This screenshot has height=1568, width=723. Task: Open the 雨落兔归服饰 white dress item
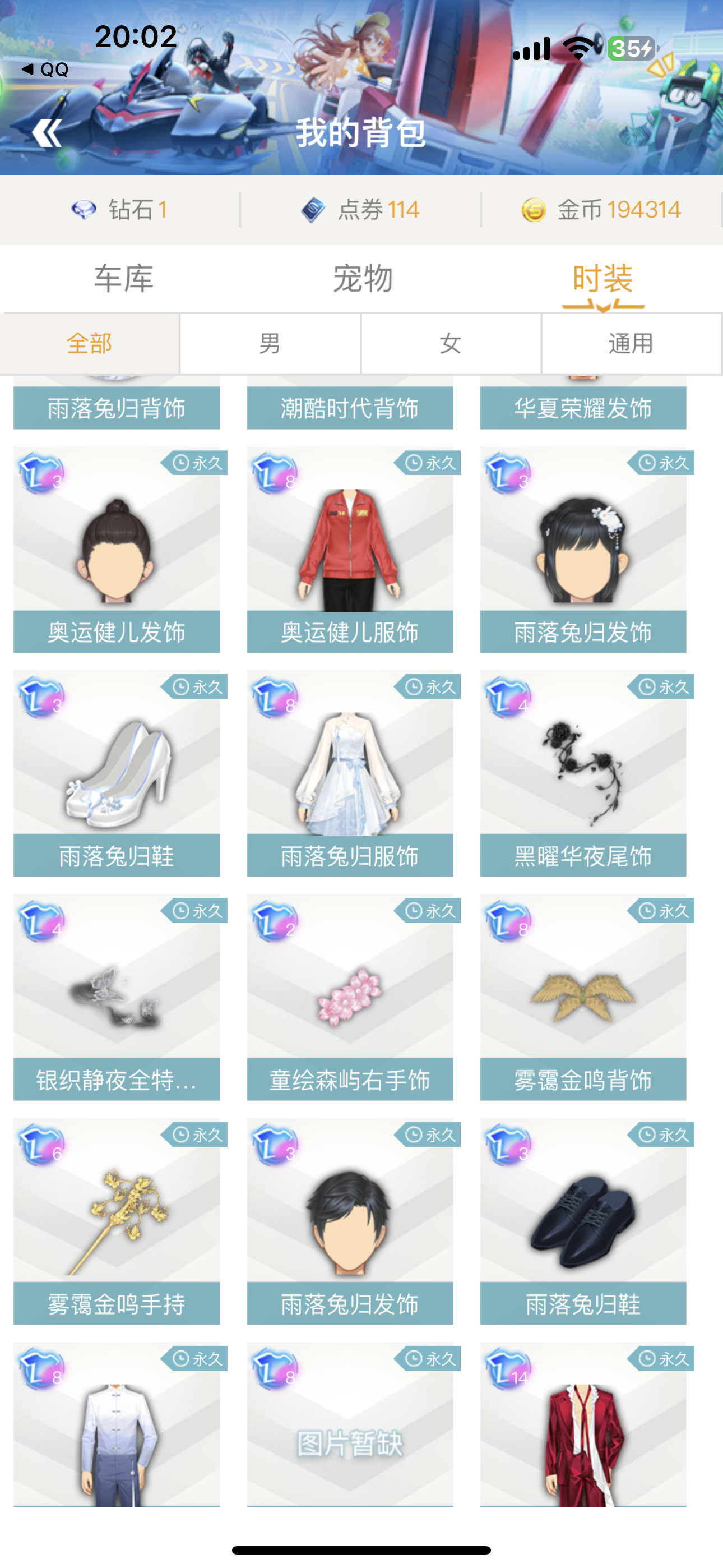(x=350, y=774)
